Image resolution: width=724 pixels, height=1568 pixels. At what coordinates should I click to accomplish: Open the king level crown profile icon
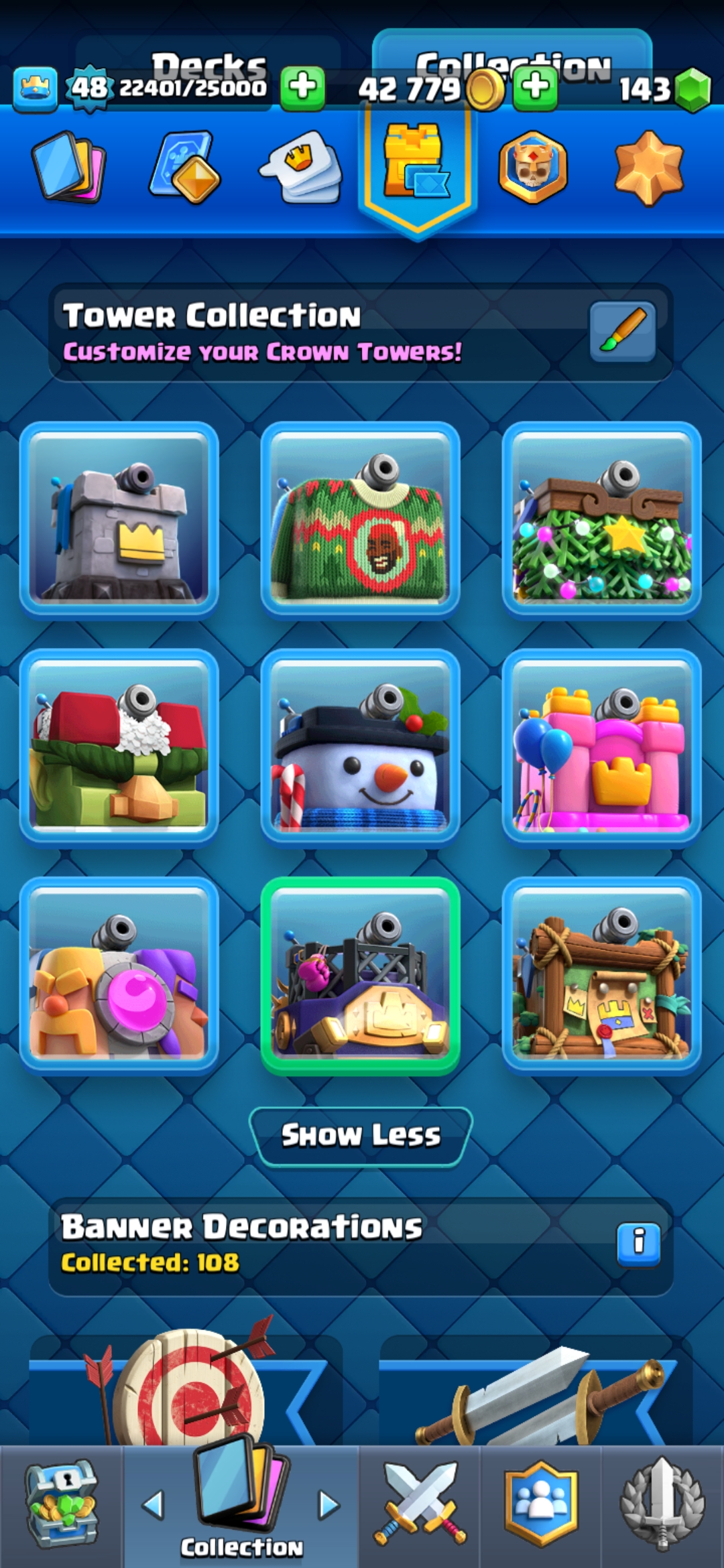click(x=35, y=88)
